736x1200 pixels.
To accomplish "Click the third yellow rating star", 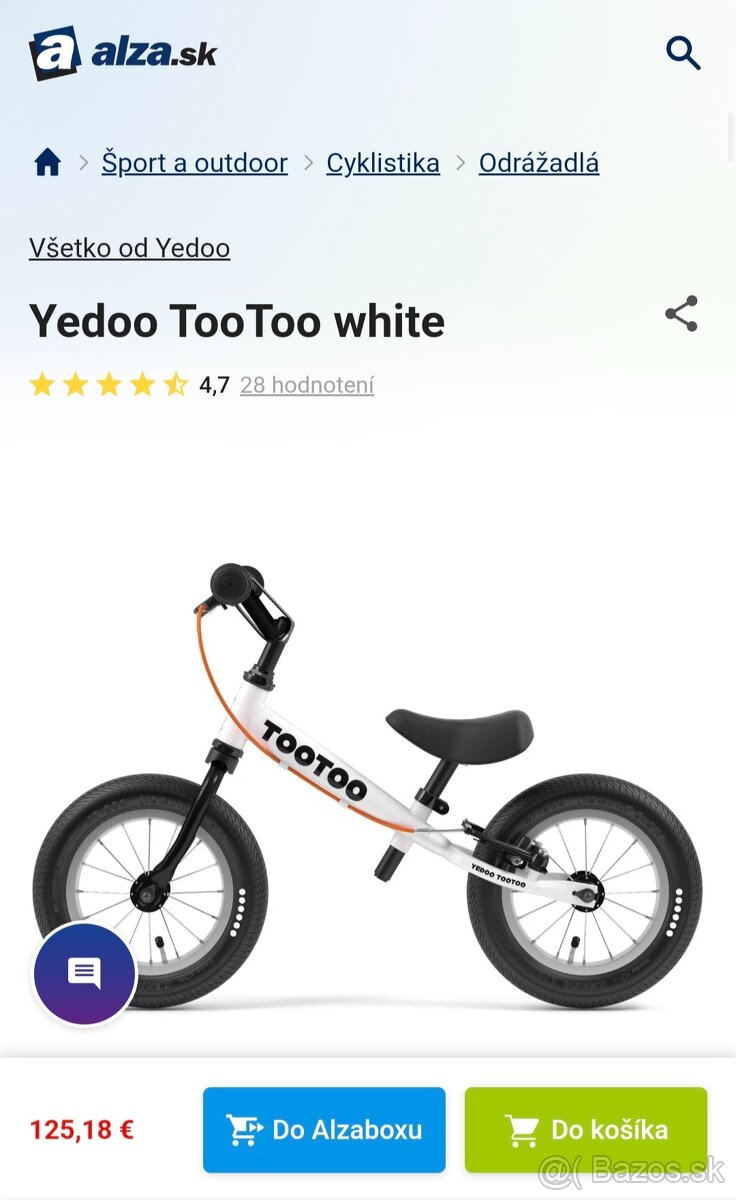I will click(108, 383).
